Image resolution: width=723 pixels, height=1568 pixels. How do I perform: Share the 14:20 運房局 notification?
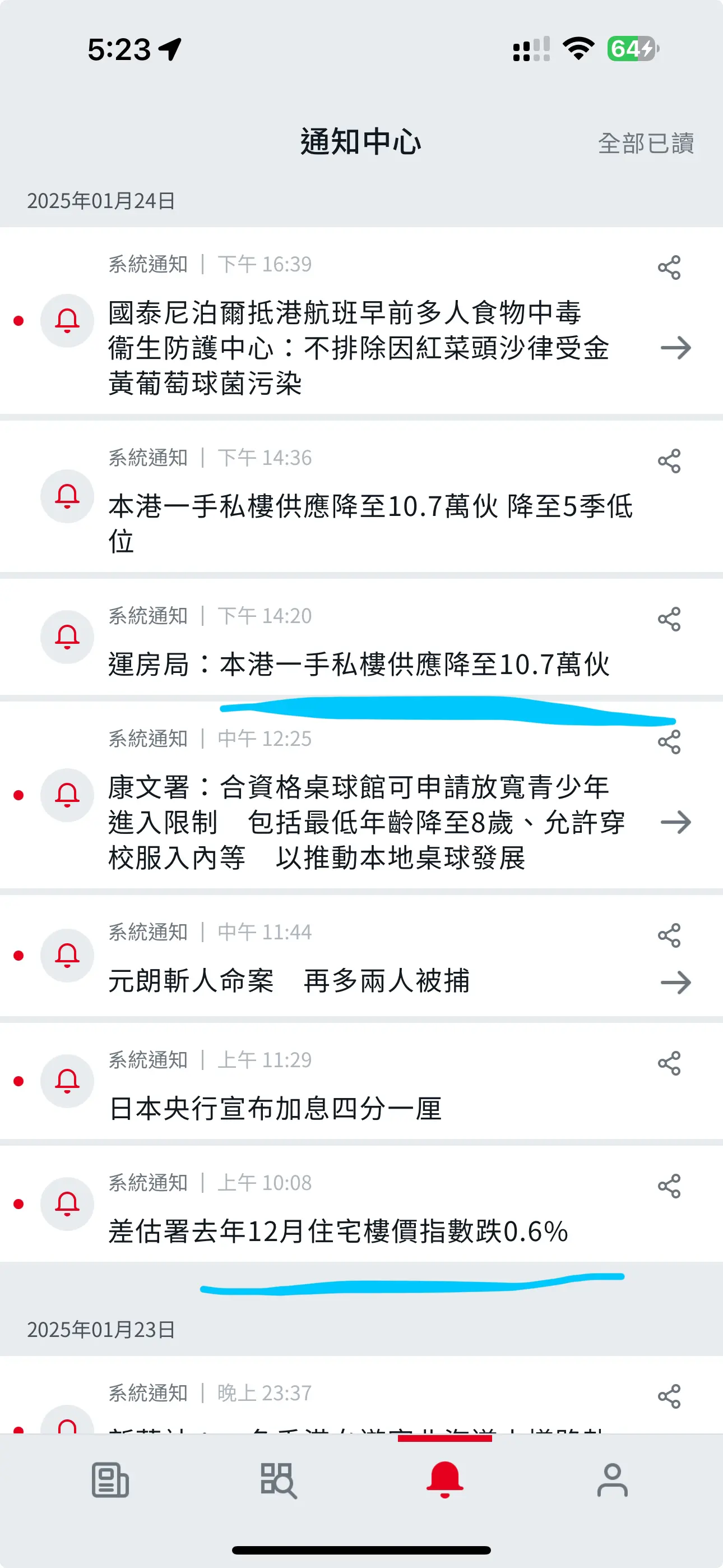point(669,620)
